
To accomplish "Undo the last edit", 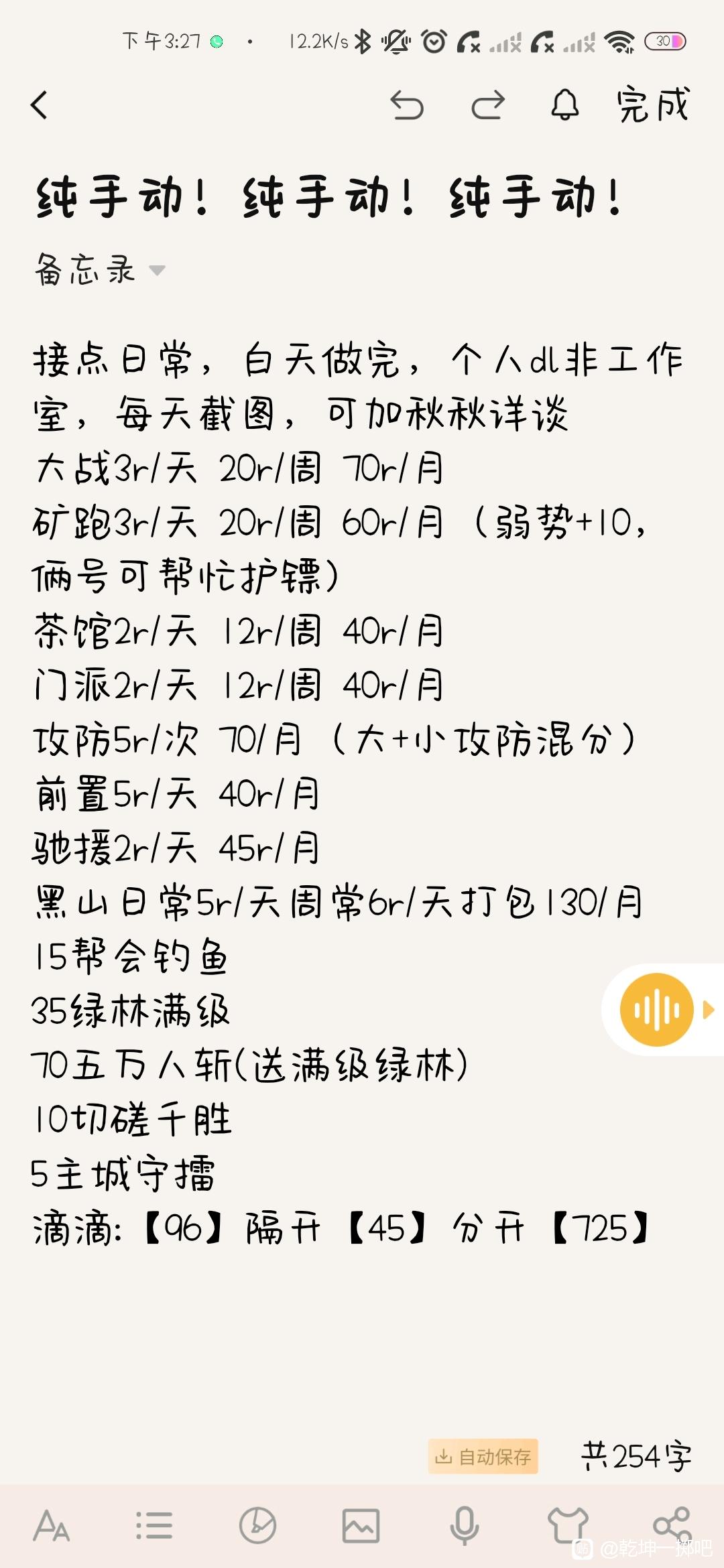I will coord(407,105).
